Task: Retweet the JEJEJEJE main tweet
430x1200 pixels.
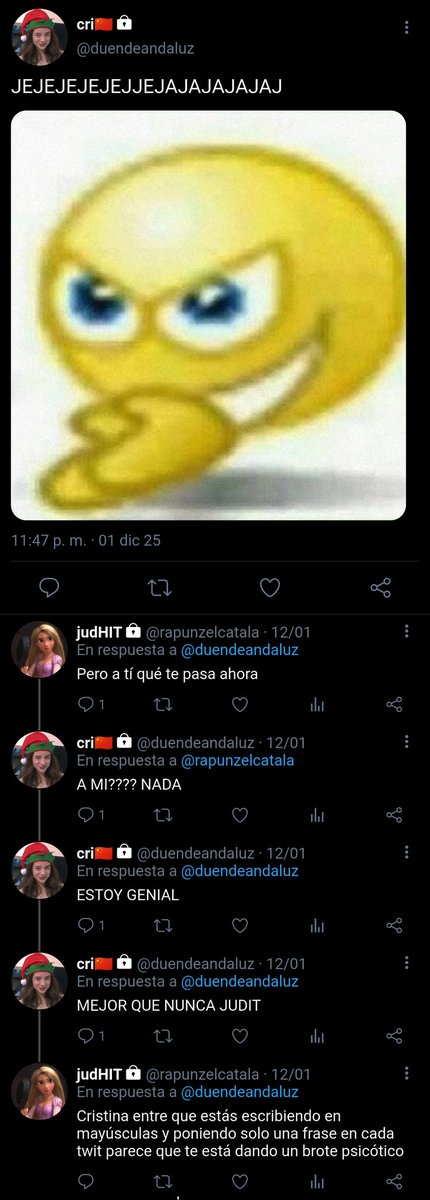Action: coord(159,587)
